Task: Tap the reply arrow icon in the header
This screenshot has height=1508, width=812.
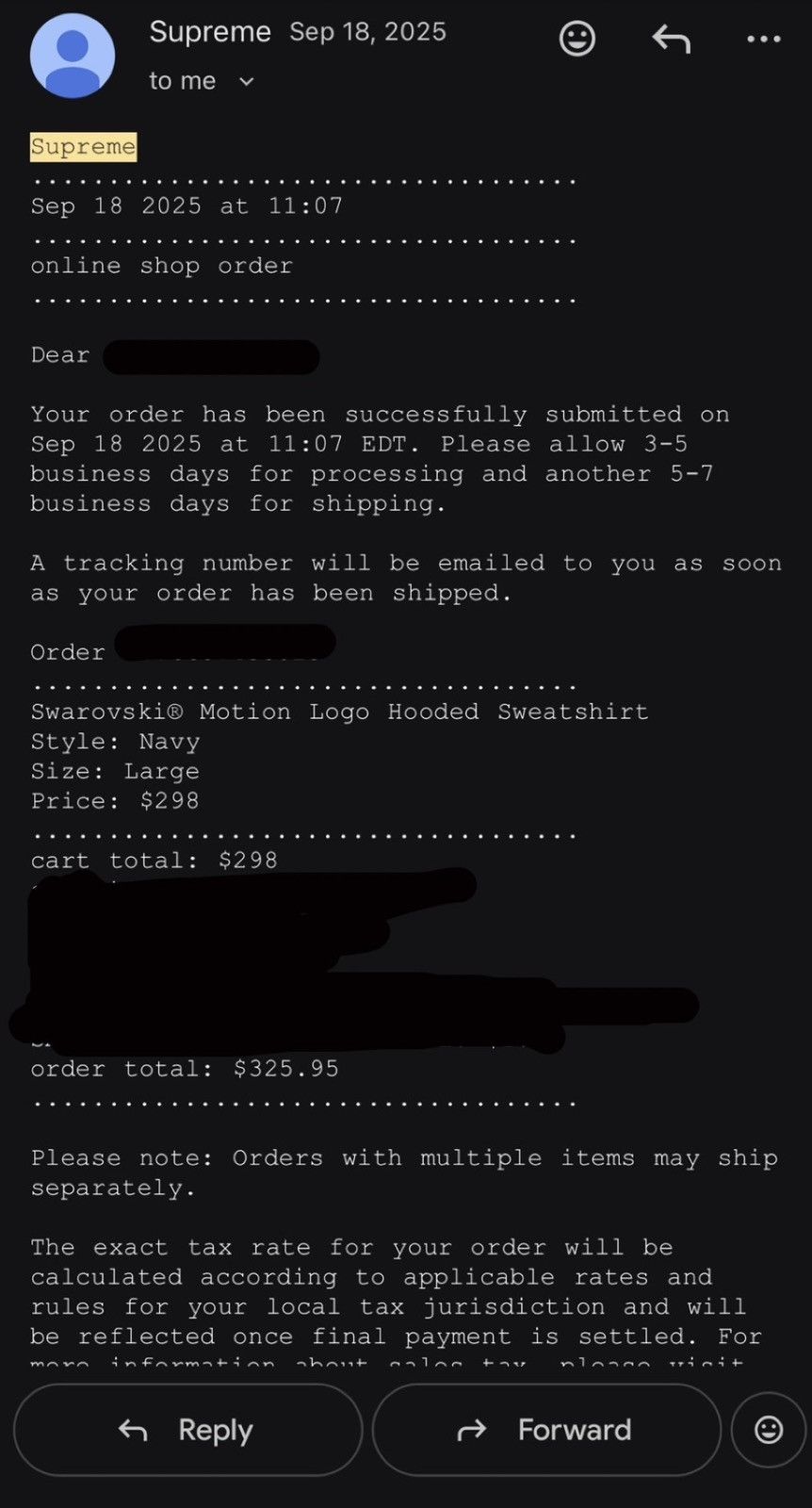Action: (672, 39)
